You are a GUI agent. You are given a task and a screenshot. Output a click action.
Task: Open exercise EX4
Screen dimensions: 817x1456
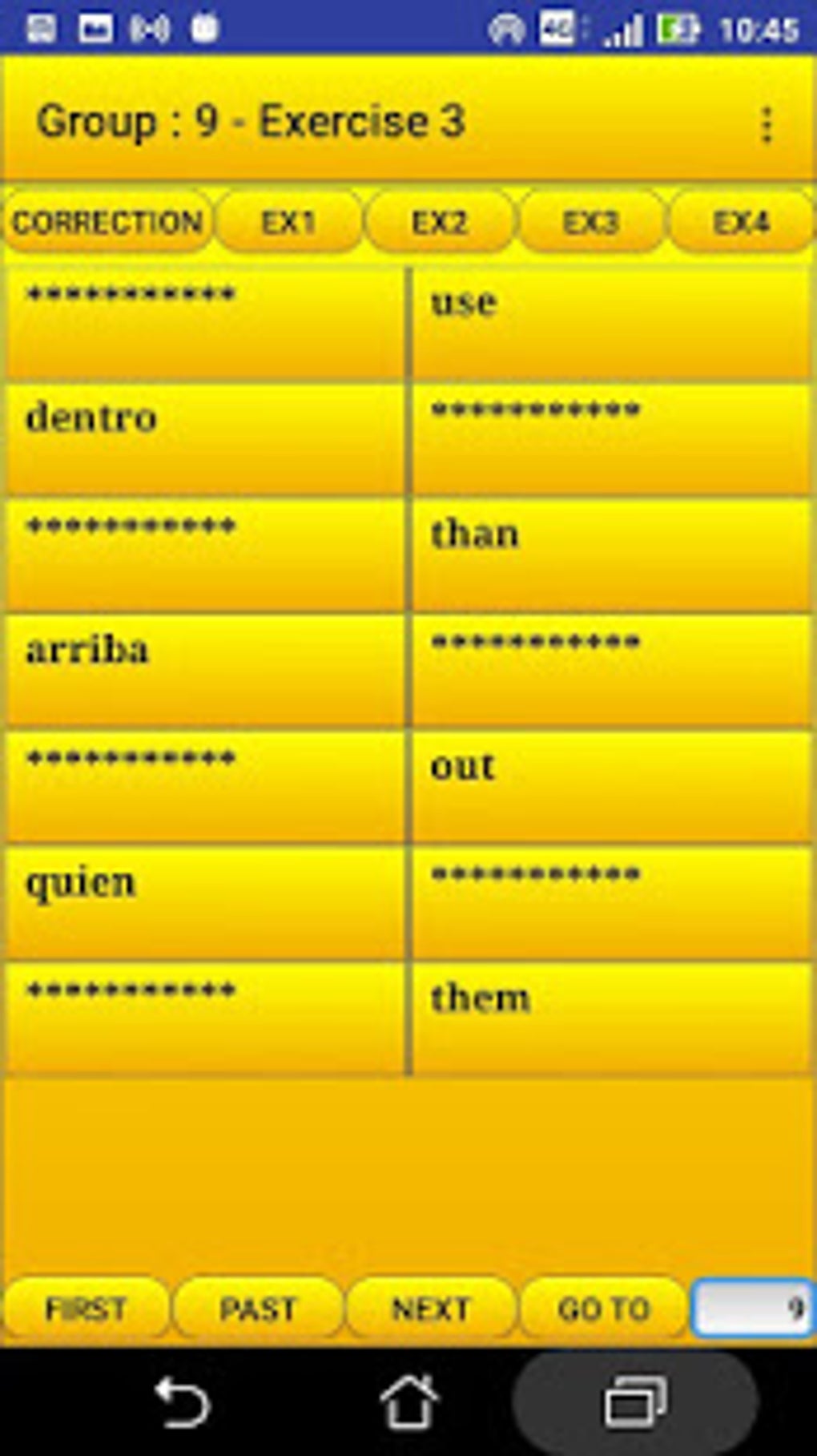741,222
